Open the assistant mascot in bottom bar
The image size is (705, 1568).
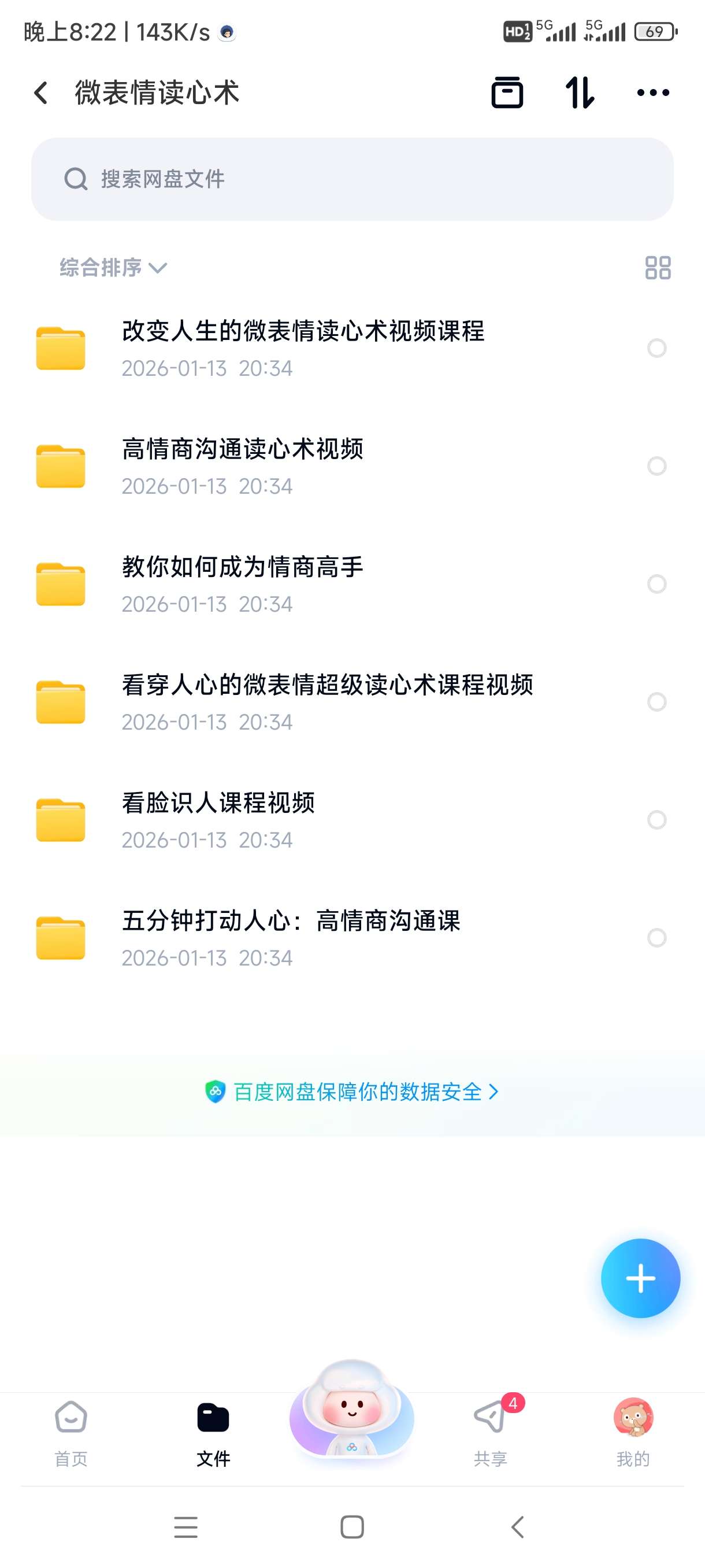(x=351, y=1412)
